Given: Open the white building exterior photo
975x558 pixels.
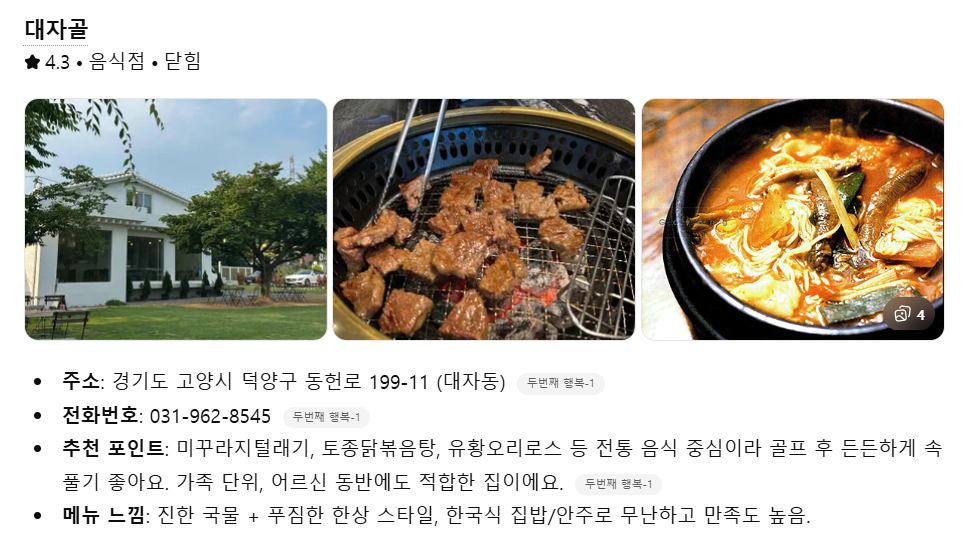Looking at the screenshot, I should 175,219.
